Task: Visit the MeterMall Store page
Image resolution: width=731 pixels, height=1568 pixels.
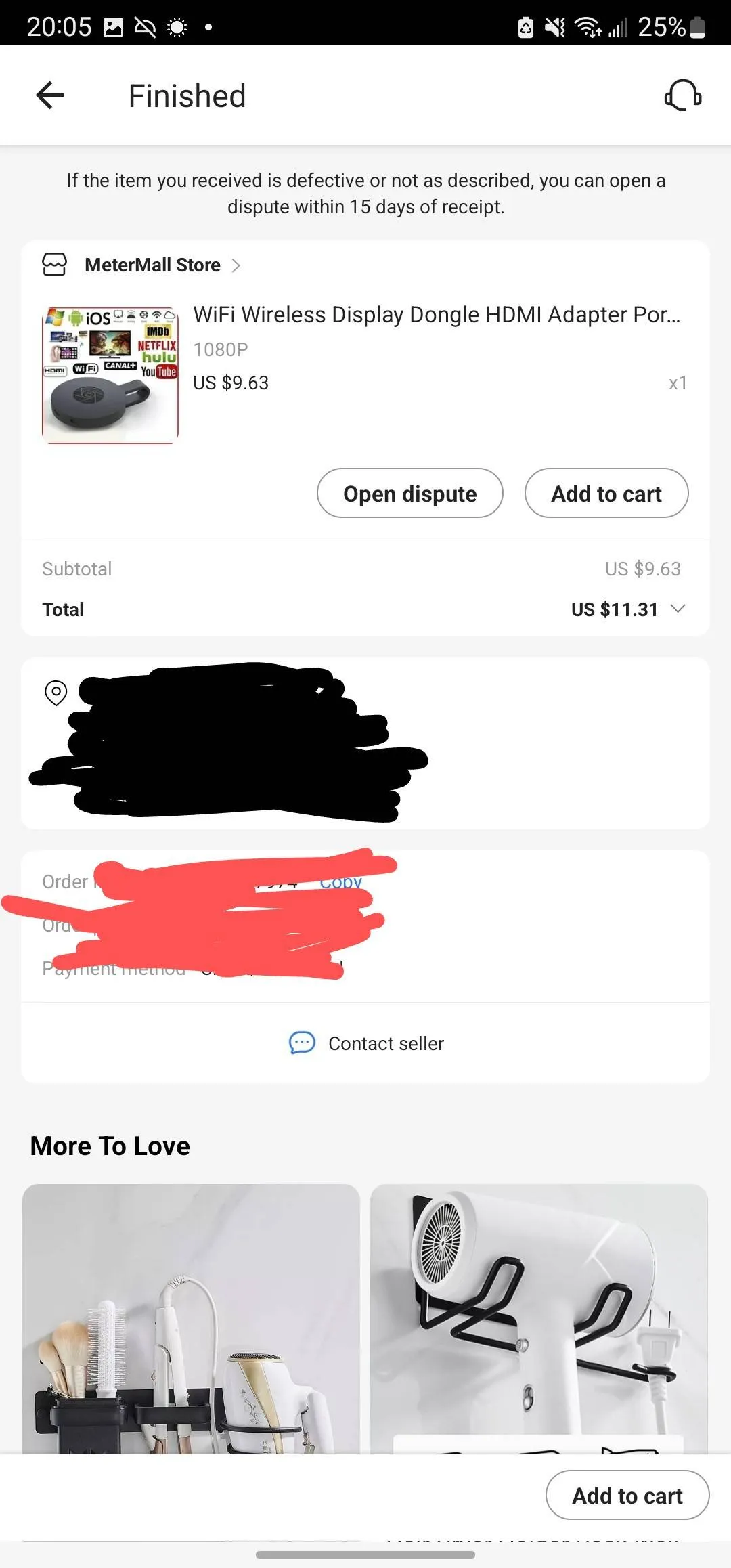Action: pyautogui.click(x=152, y=265)
